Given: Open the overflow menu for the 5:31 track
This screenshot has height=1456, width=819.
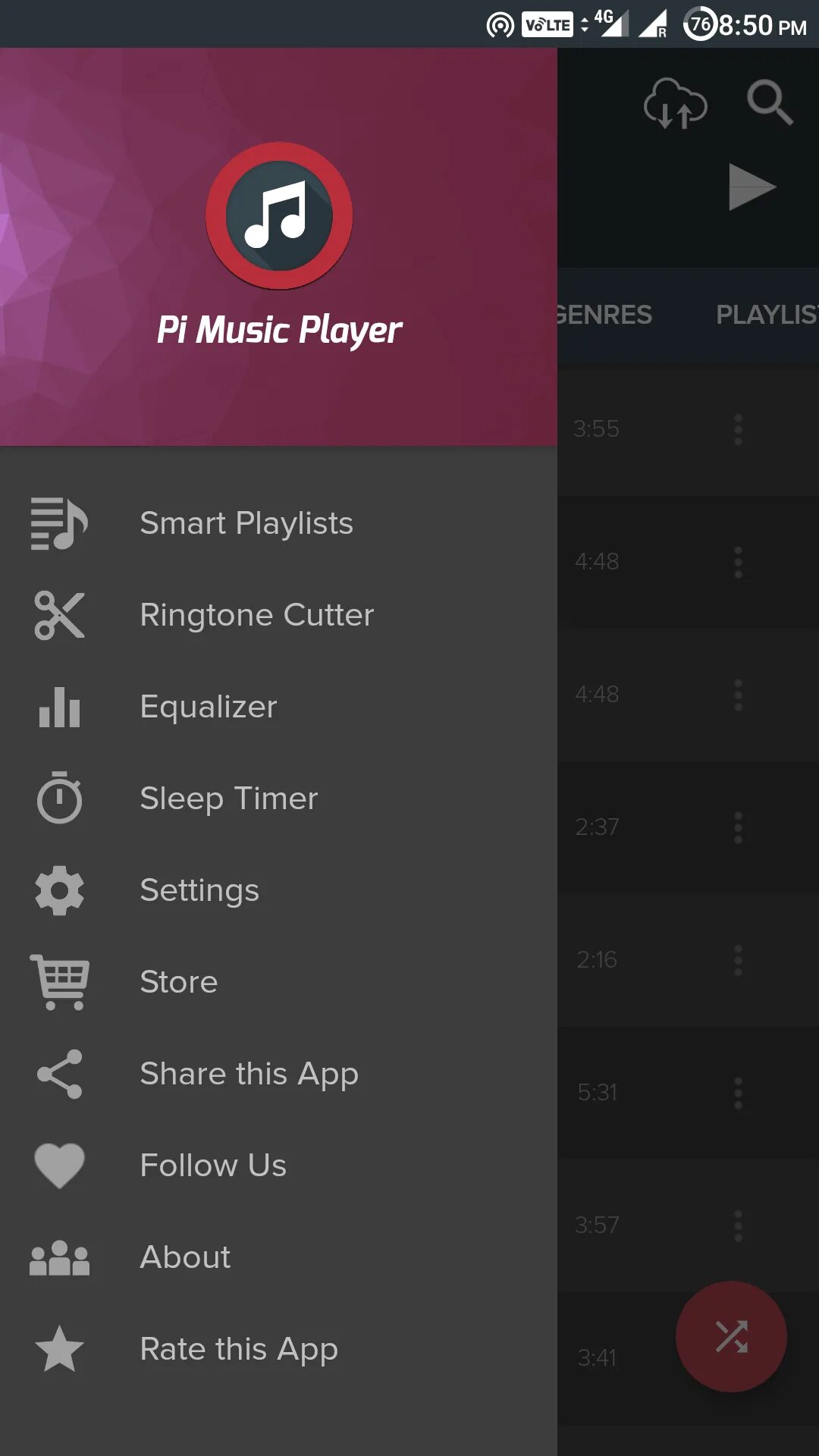Looking at the screenshot, I should tap(738, 1093).
